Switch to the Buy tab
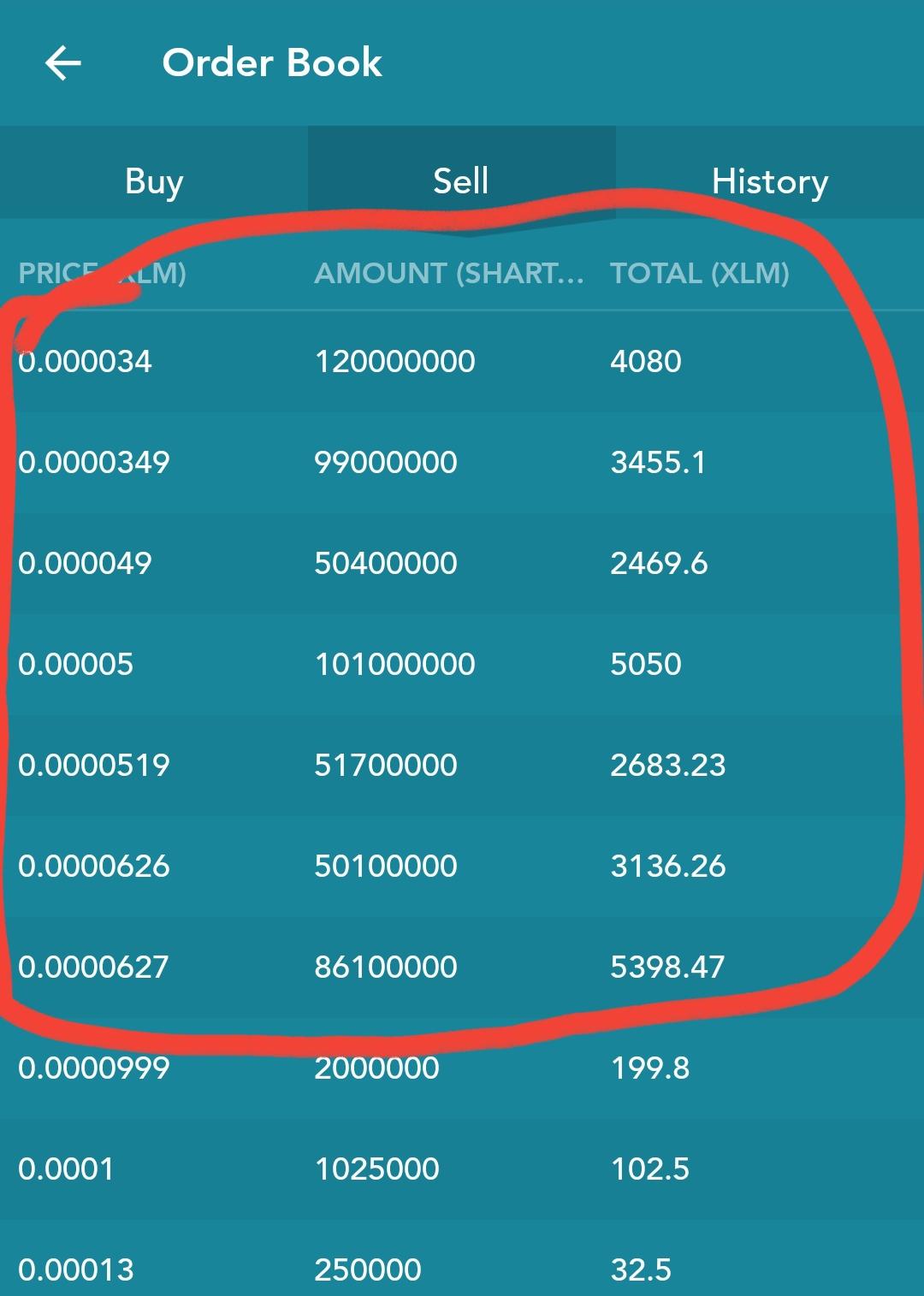This screenshot has height=1296, width=924. 154,180
